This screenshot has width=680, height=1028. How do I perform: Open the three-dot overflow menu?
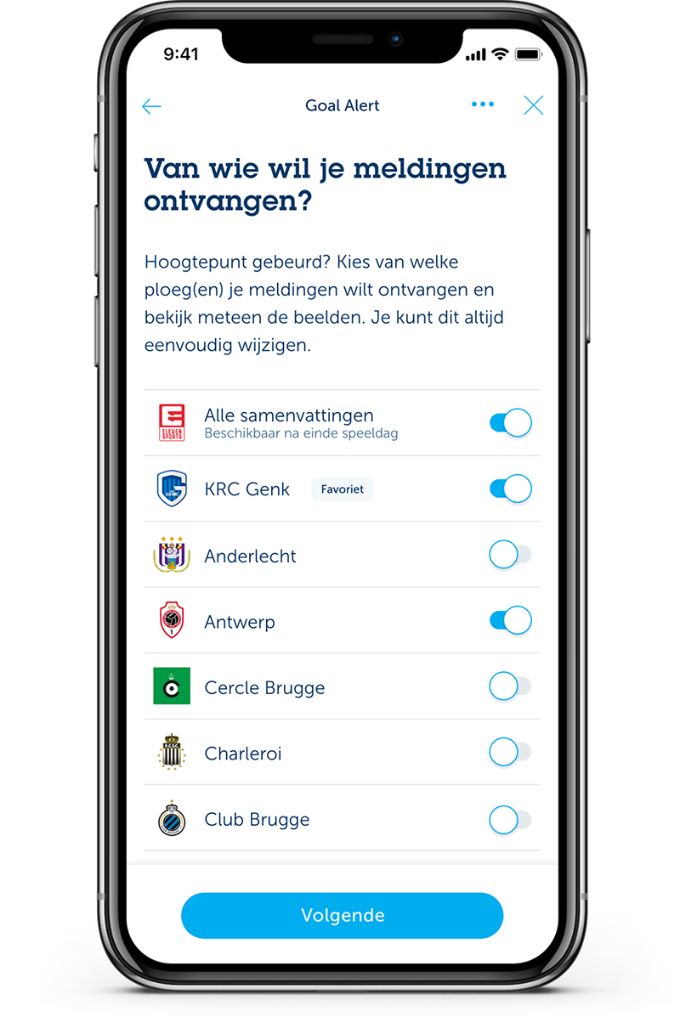click(483, 105)
